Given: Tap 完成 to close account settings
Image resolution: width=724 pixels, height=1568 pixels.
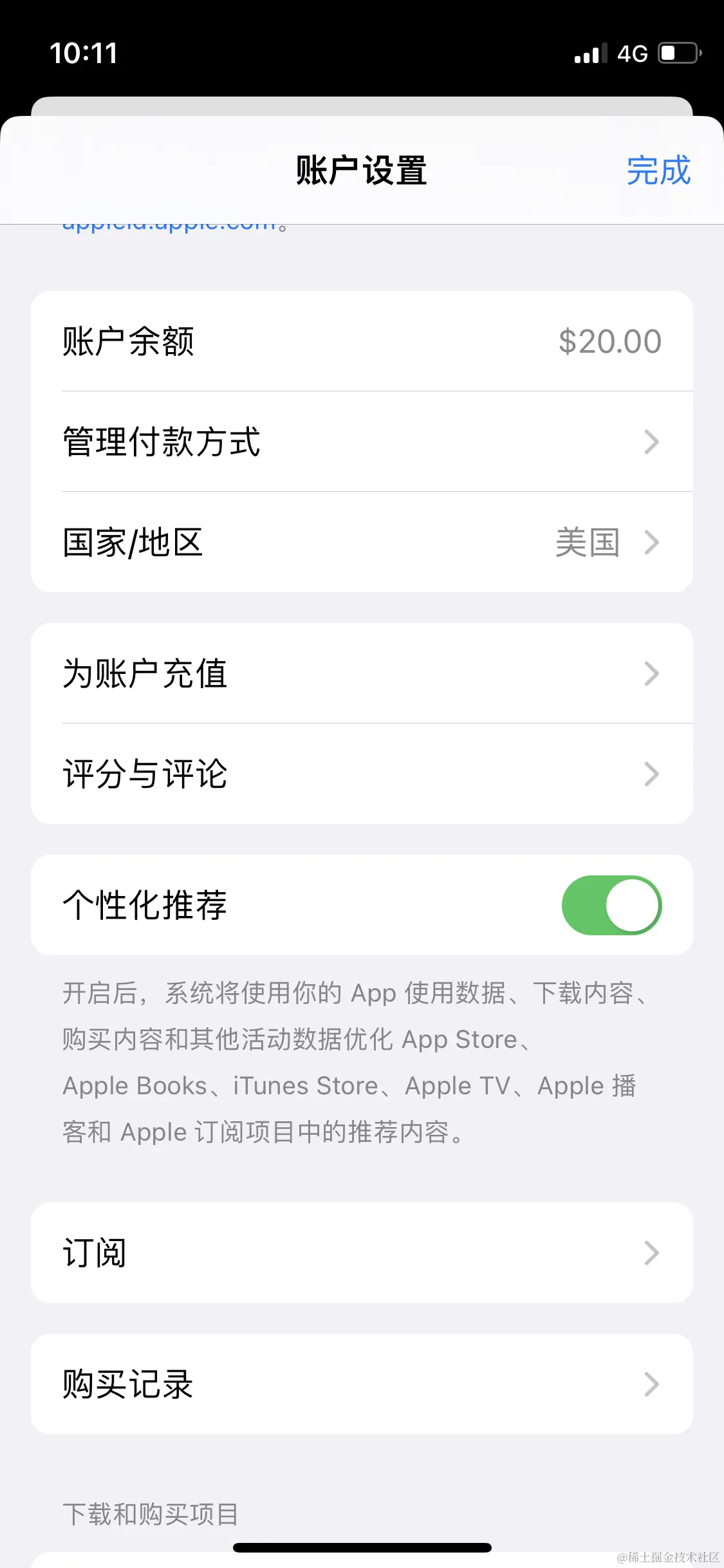Looking at the screenshot, I should (658, 171).
